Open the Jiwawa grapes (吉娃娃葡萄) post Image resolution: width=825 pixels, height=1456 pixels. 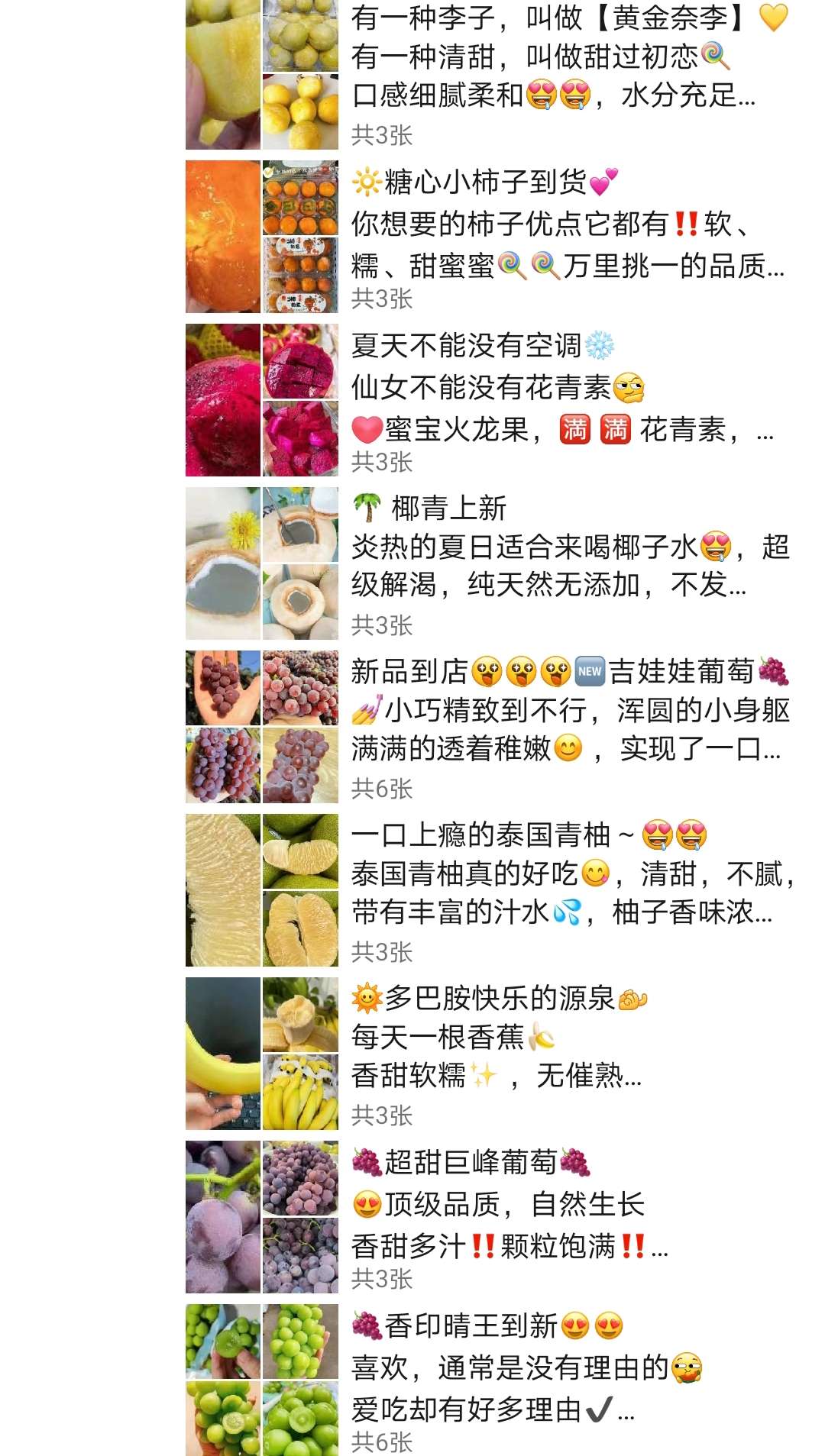[x=565, y=712]
